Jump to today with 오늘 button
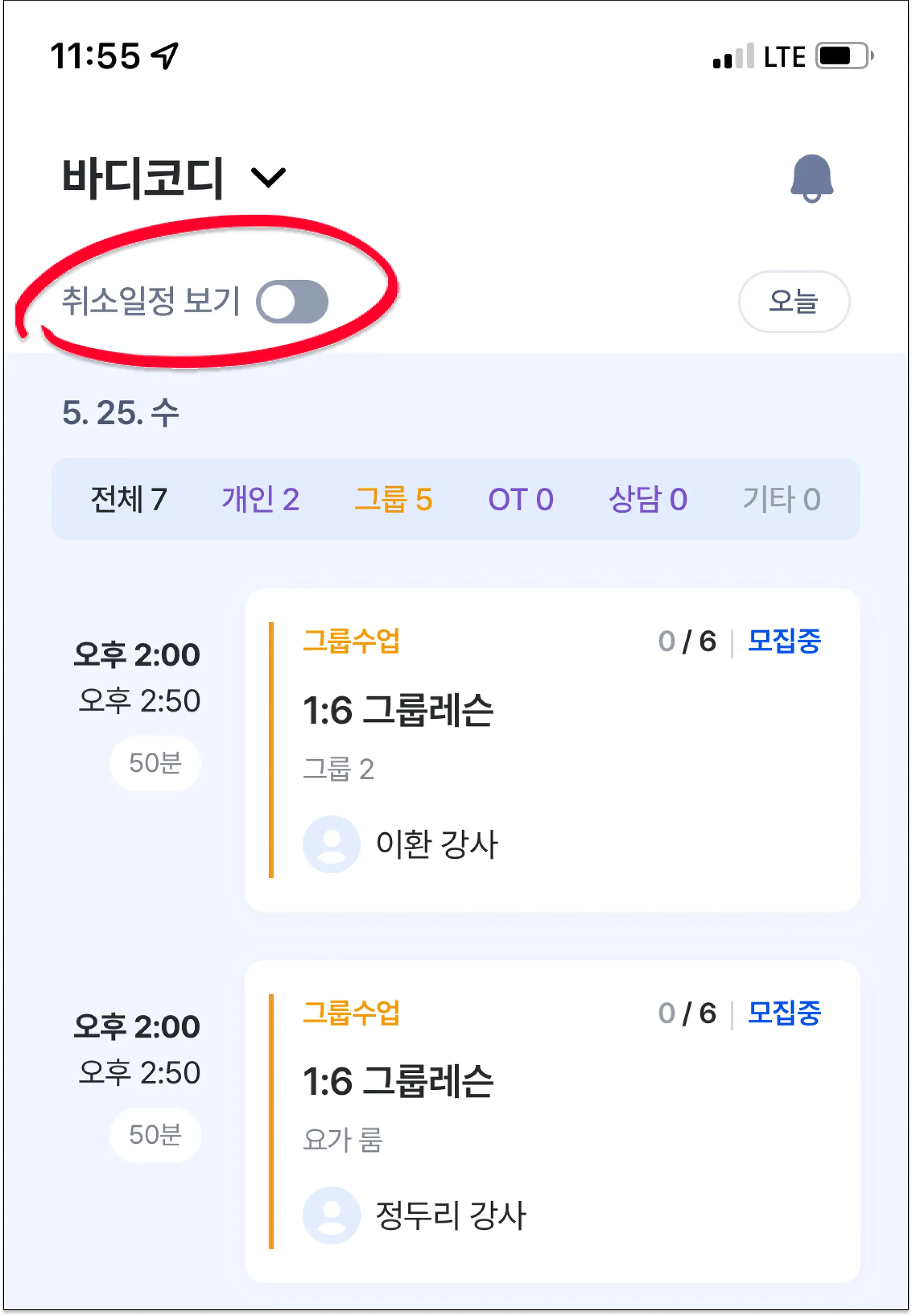Viewport: 912px width, 1316px height. tap(793, 301)
